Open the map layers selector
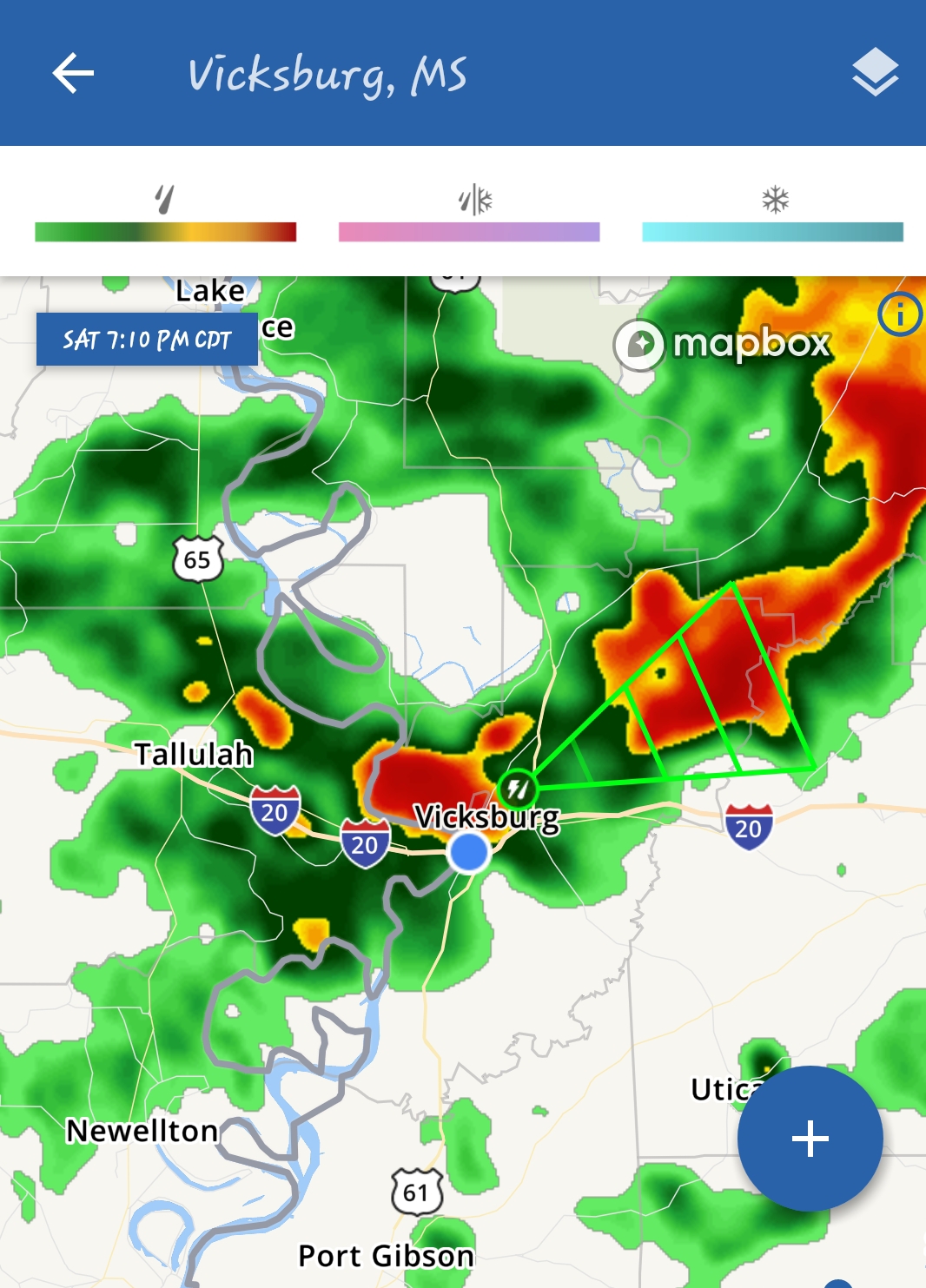 pos(875,72)
